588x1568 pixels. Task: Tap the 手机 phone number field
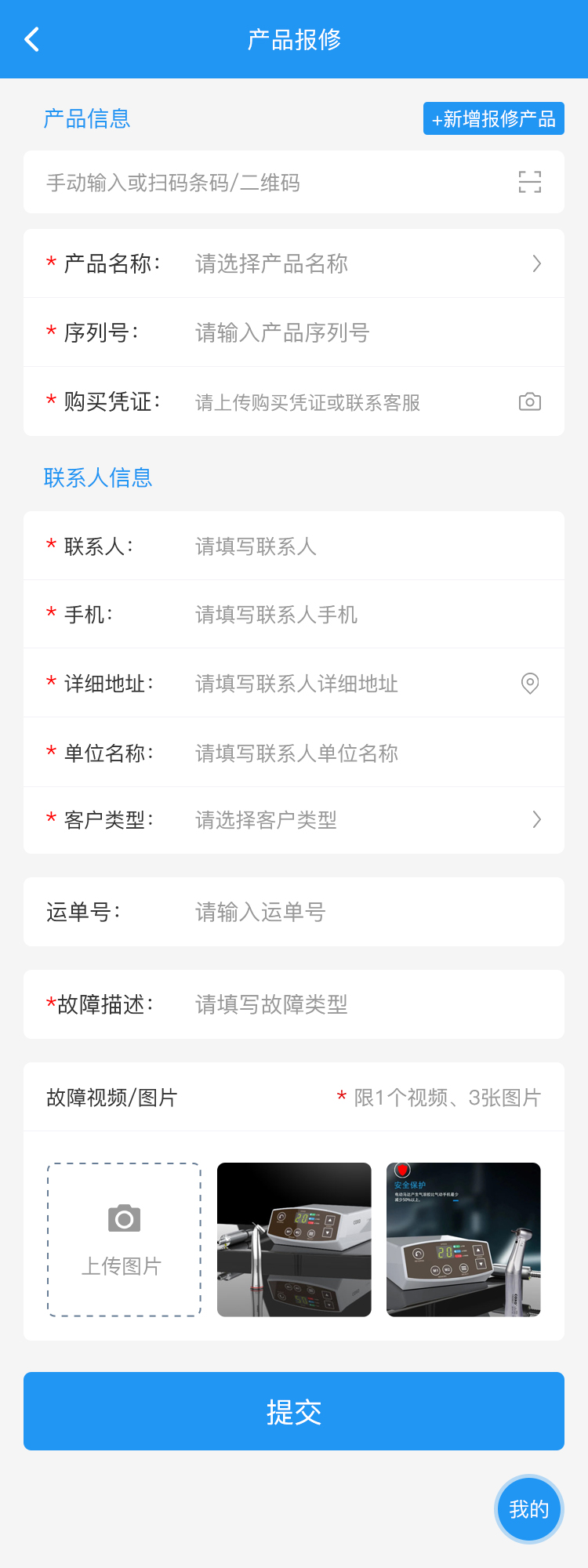point(361,615)
